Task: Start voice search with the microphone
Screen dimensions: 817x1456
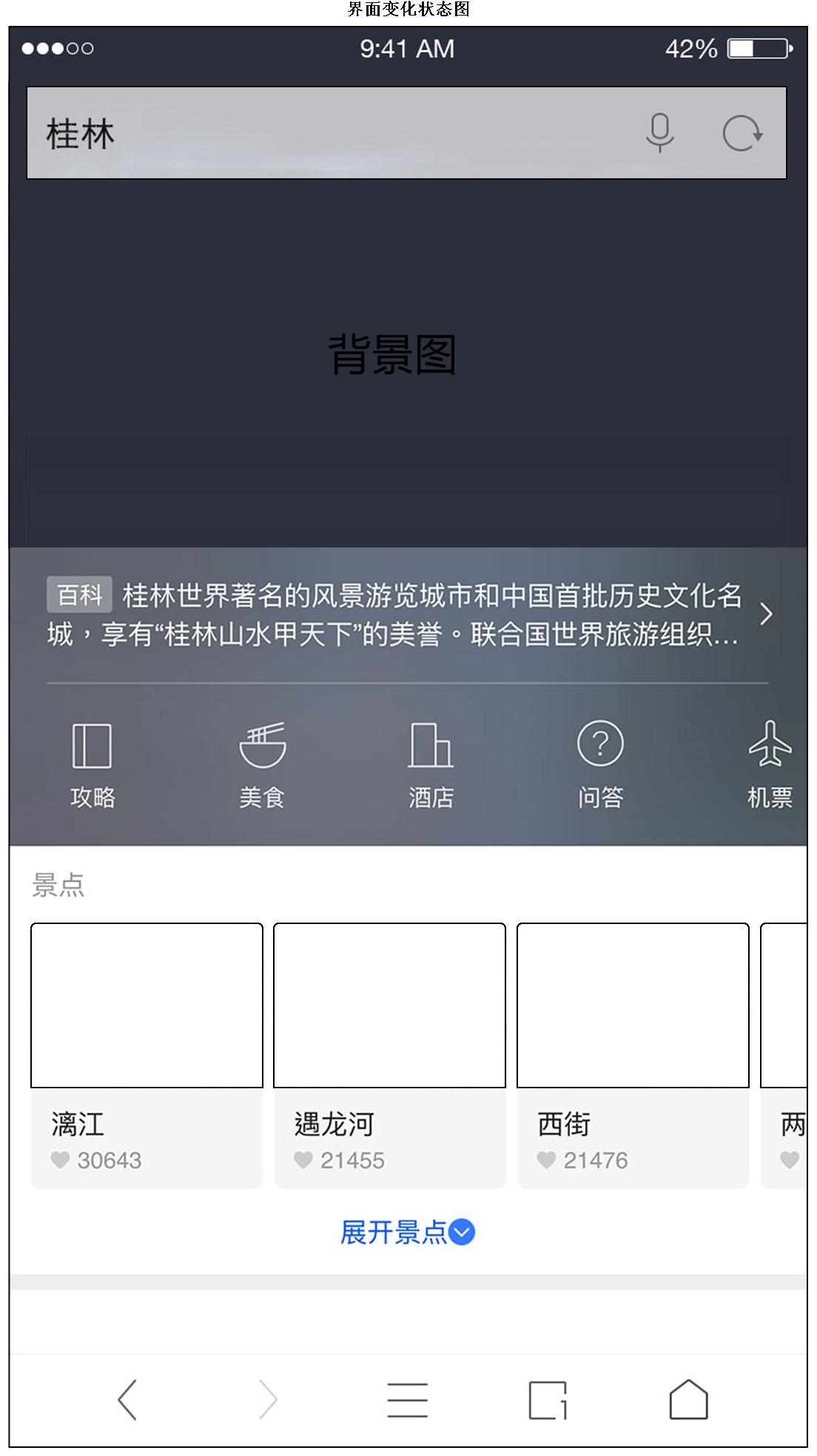Action: pyautogui.click(x=659, y=133)
